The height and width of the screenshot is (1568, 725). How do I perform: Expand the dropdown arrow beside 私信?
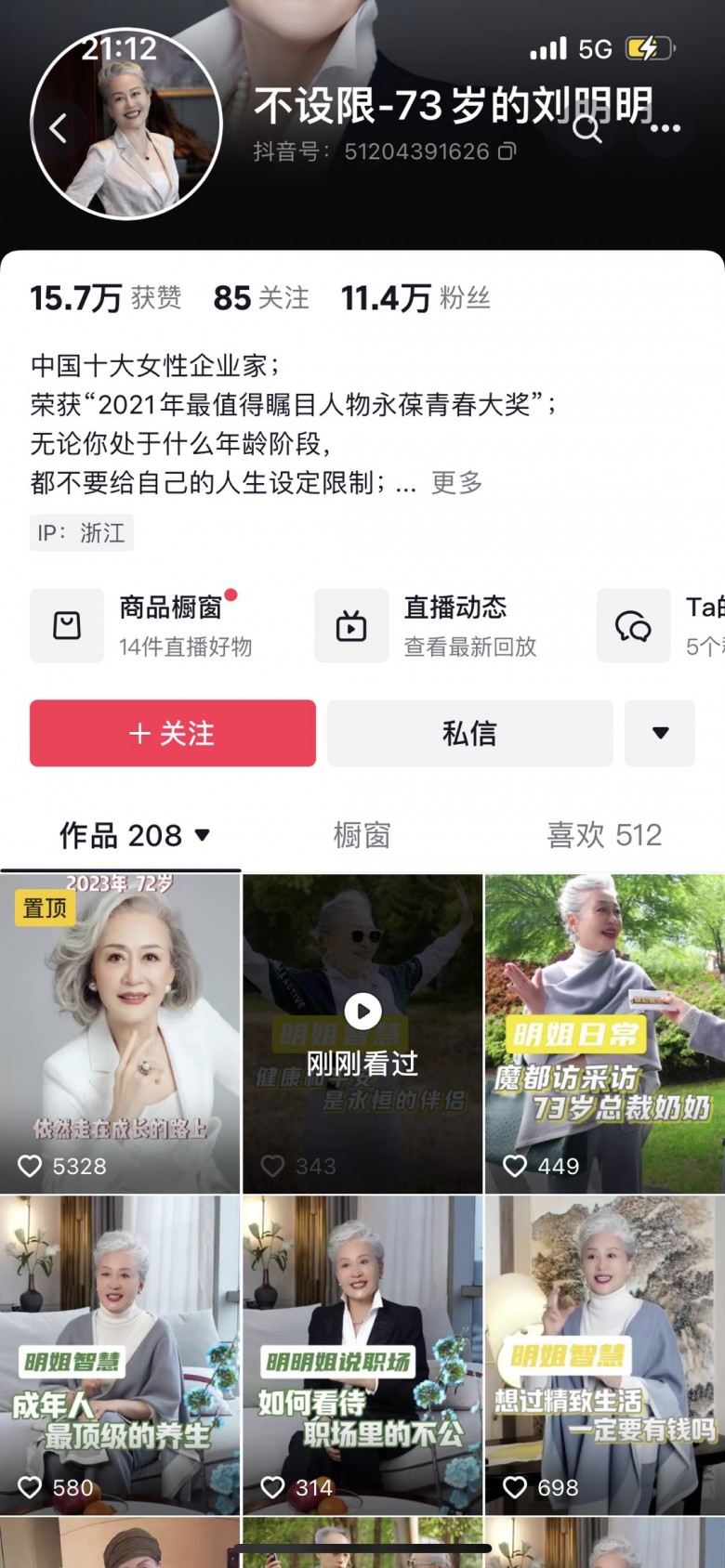point(660,733)
